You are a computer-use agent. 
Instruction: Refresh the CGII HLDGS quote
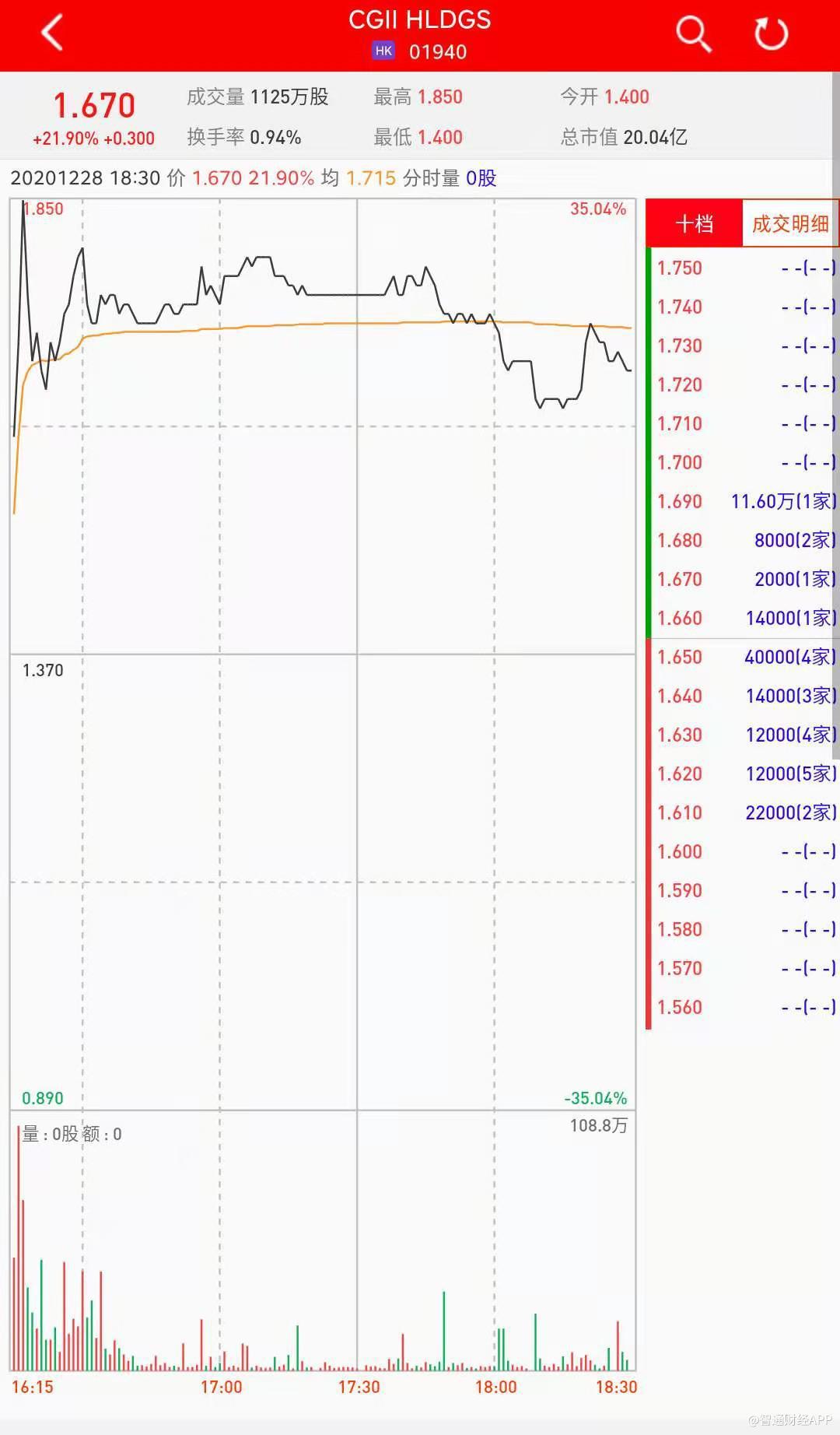click(771, 34)
